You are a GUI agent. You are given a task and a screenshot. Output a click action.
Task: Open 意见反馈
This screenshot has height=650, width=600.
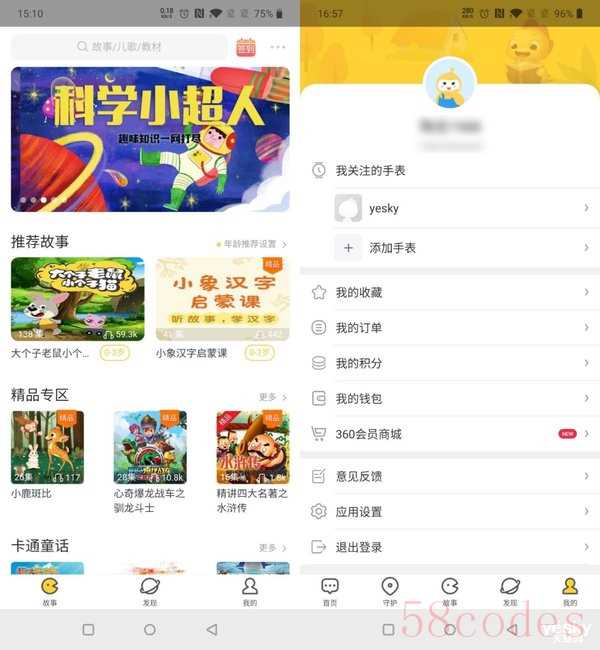(x=450, y=476)
